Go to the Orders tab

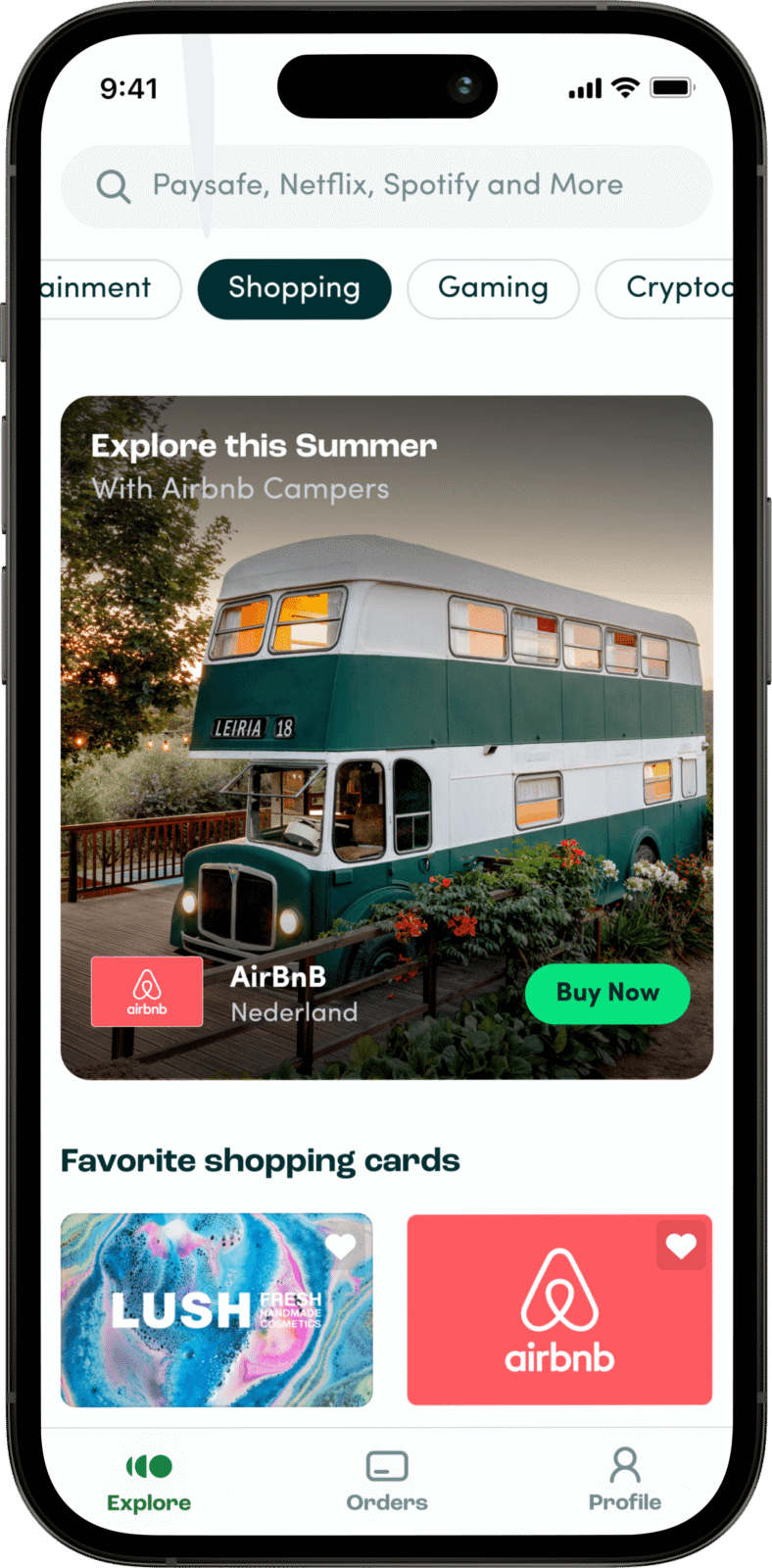[387, 1482]
